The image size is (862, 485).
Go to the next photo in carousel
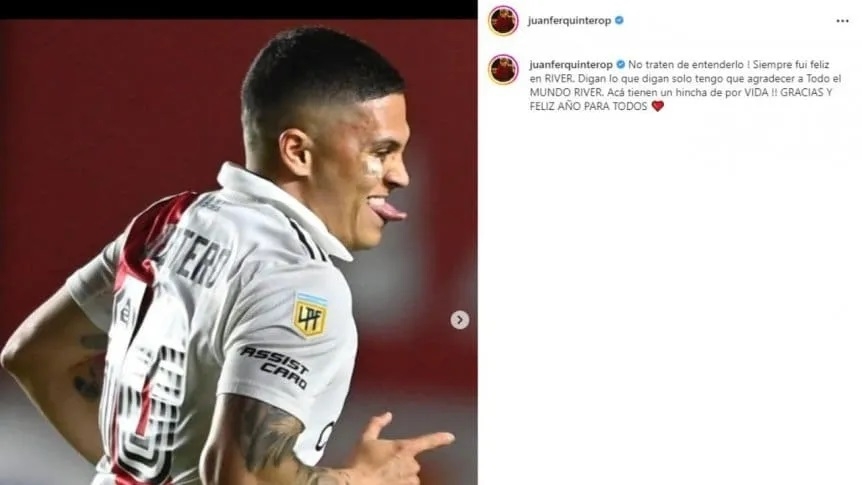(459, 320)
